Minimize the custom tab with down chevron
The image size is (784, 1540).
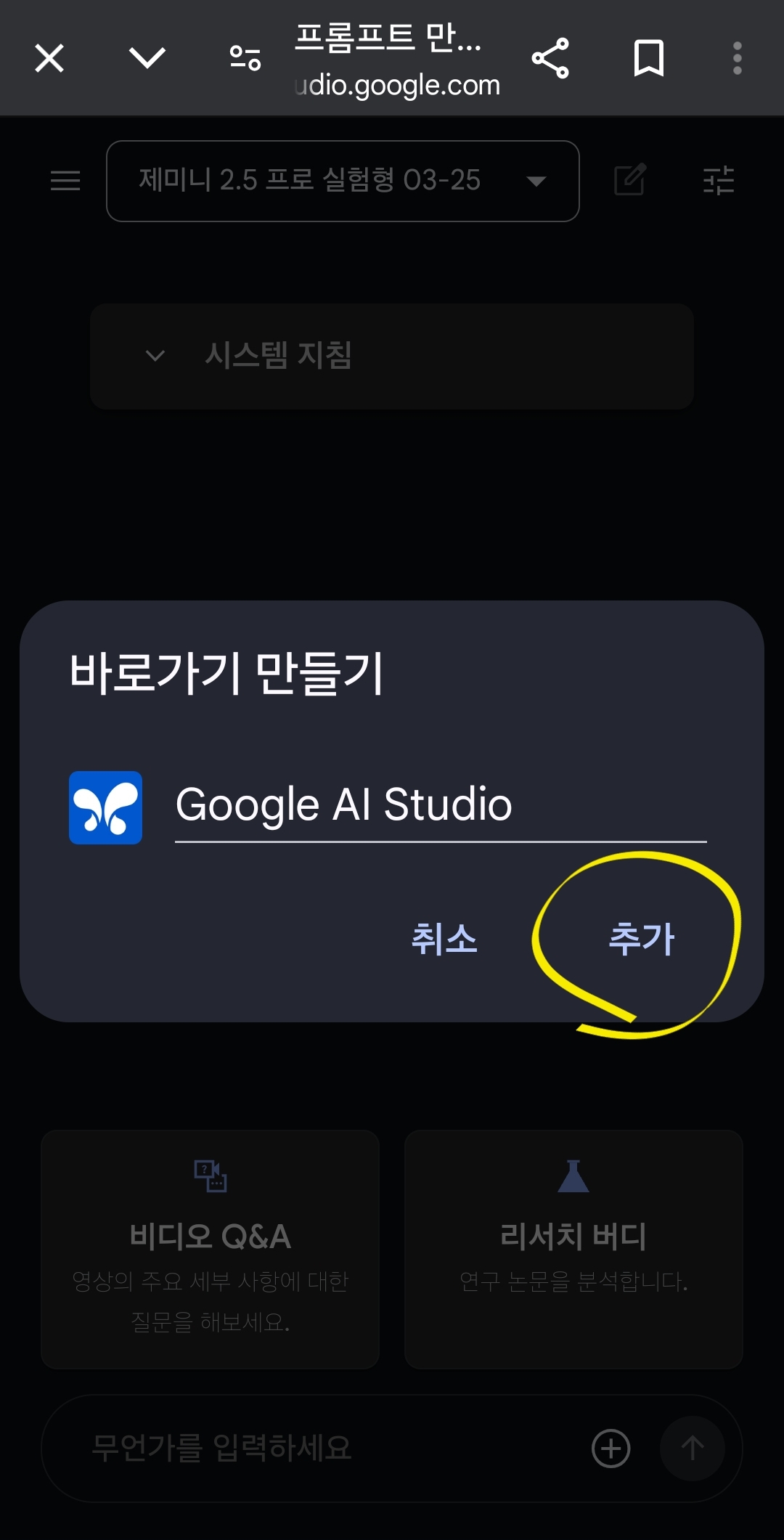[147, 58]
